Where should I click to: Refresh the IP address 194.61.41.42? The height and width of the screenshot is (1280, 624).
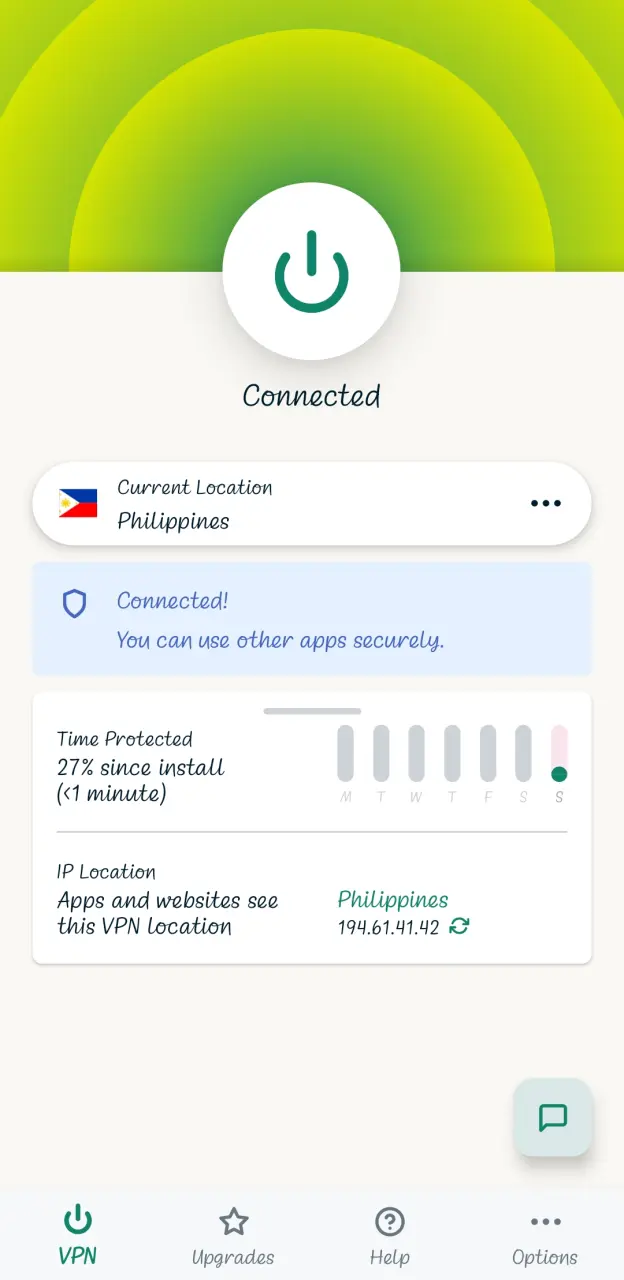(459, 926)
